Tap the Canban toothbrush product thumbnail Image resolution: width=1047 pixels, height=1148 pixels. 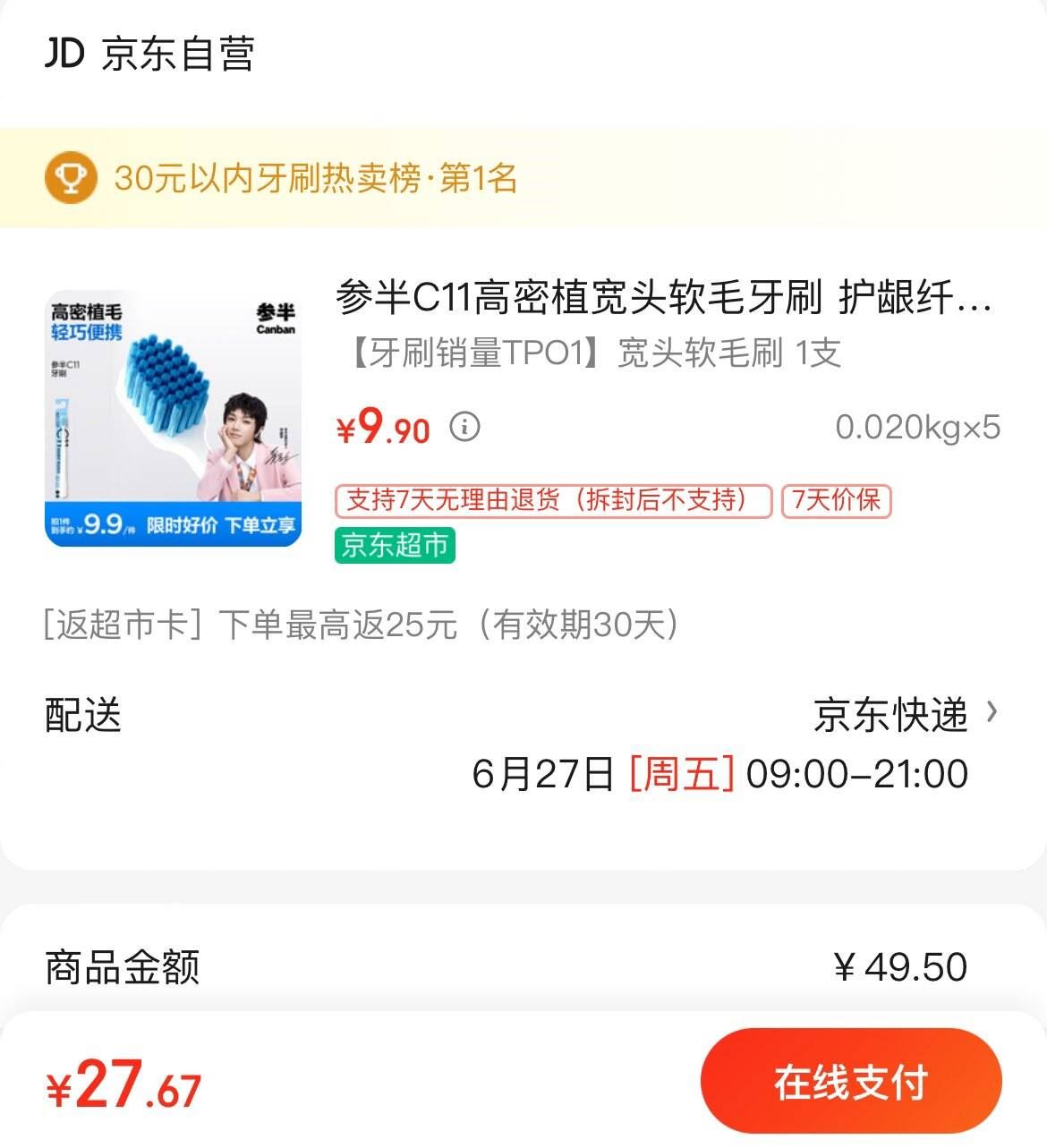173,417
